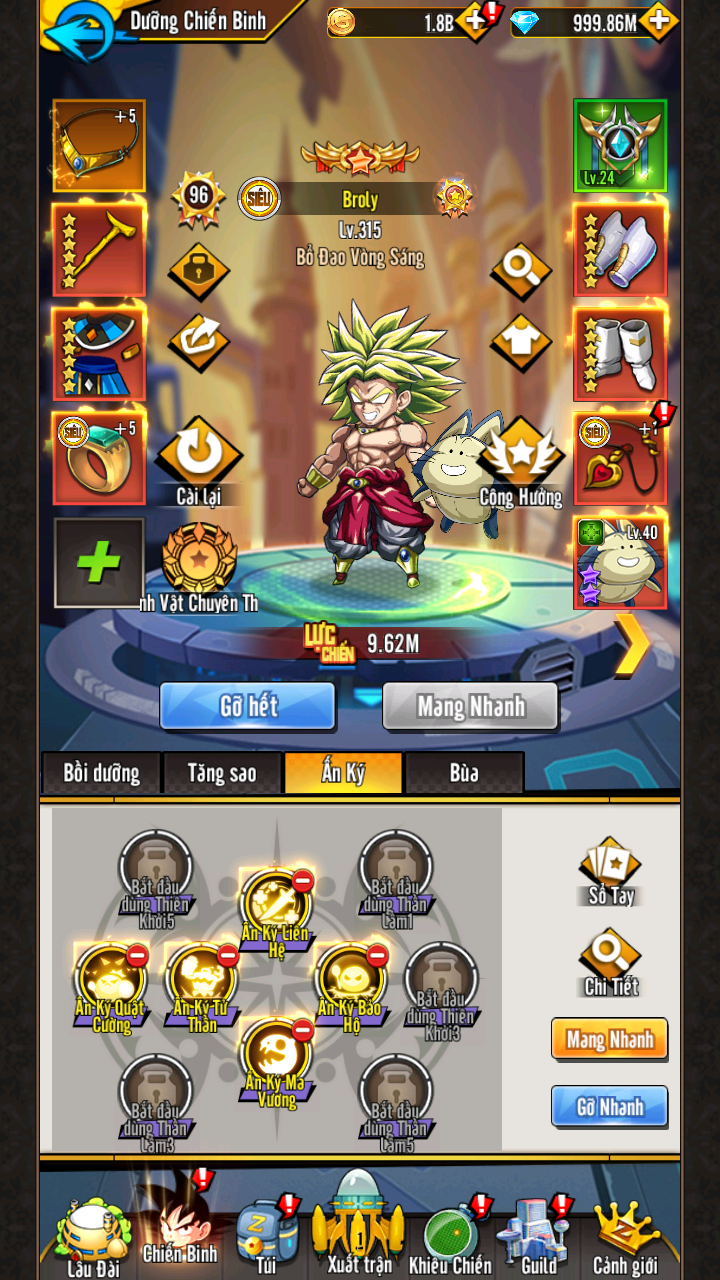Switch to the Bồi dưỡng tab
This screenshot has width=720, height=1280.
[101, 773]
